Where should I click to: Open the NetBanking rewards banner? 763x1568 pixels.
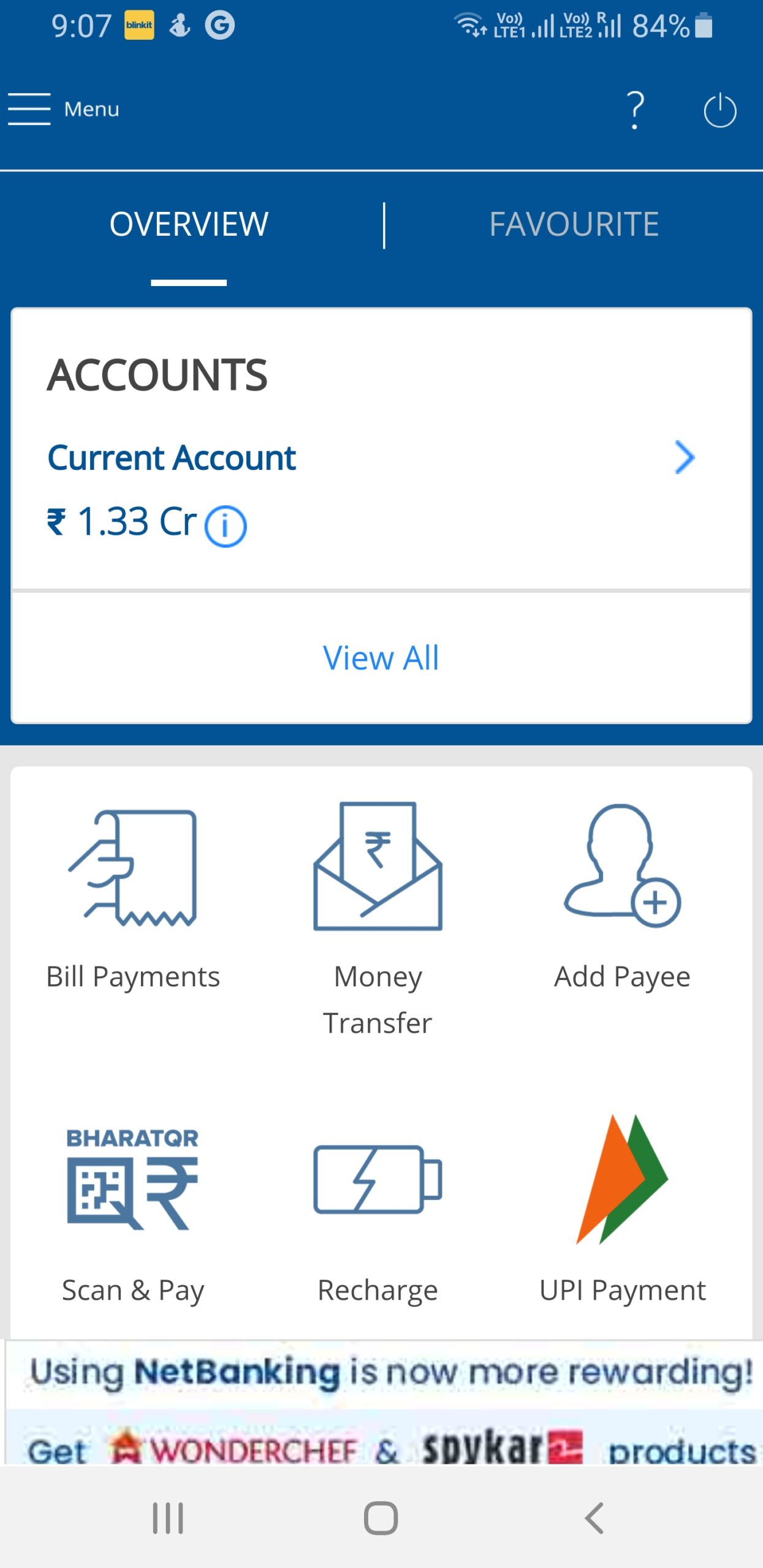[383, 1403]
